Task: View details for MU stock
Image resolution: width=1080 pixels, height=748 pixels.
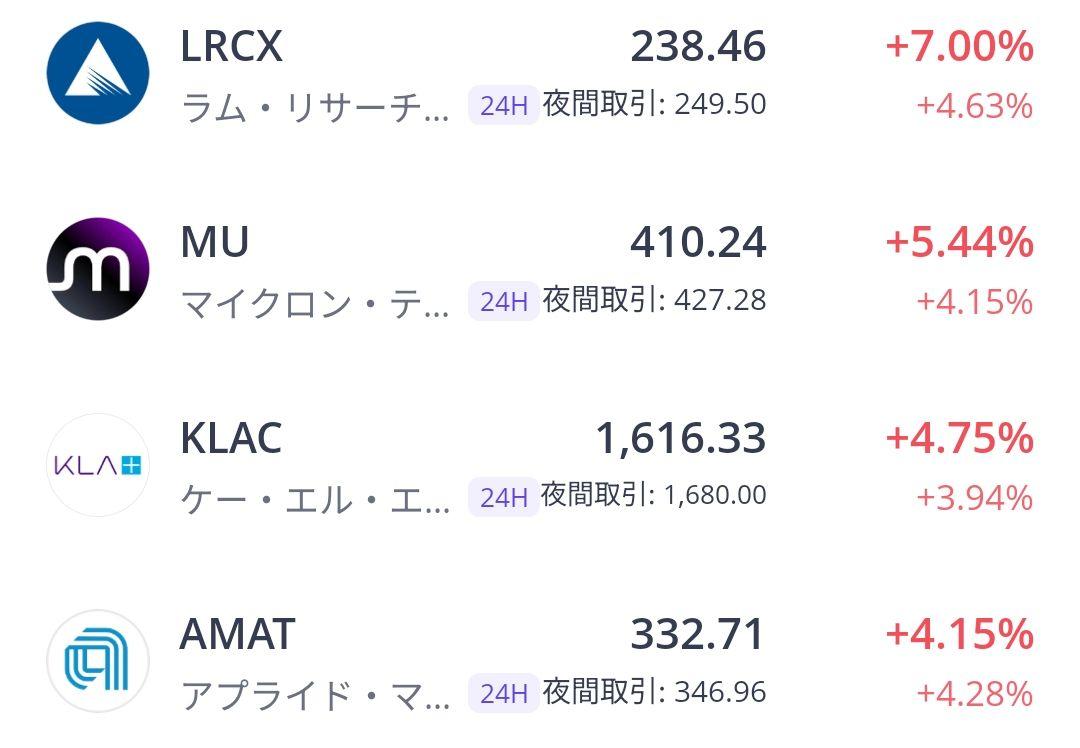Action: tap(215, 243)
